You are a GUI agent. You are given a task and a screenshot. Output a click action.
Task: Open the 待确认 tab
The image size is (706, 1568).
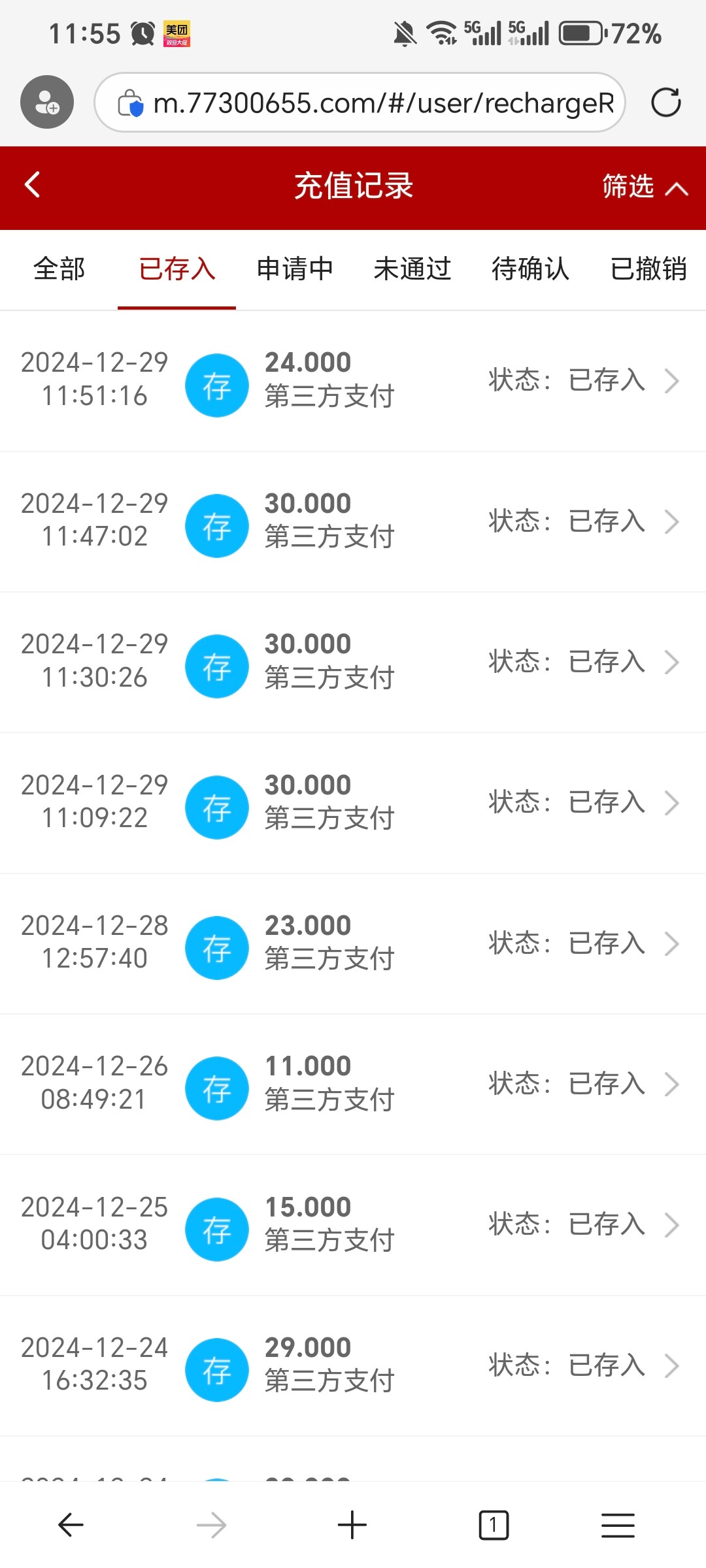530,269
